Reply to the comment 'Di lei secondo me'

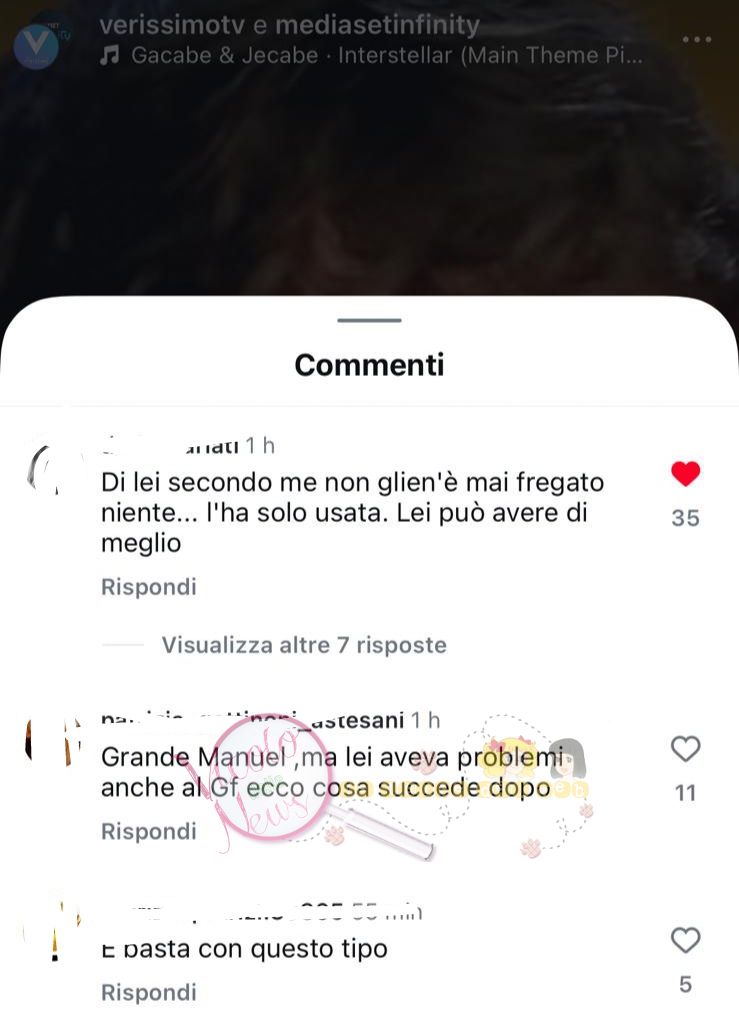coord(149,587)
